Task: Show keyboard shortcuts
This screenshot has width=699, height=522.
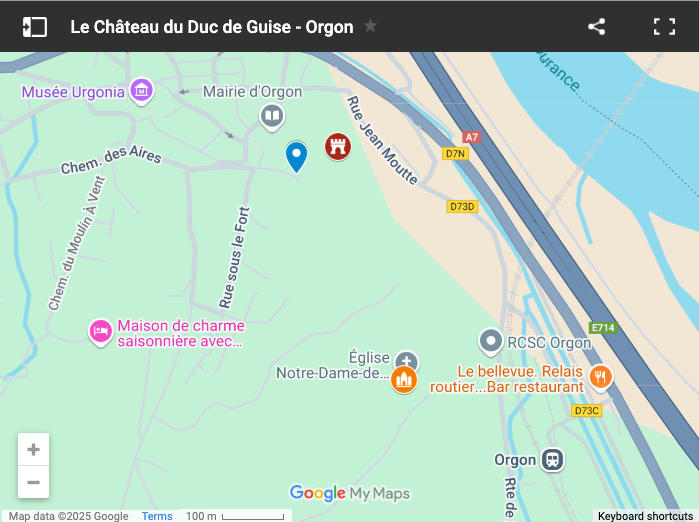Action: (645, 516)
